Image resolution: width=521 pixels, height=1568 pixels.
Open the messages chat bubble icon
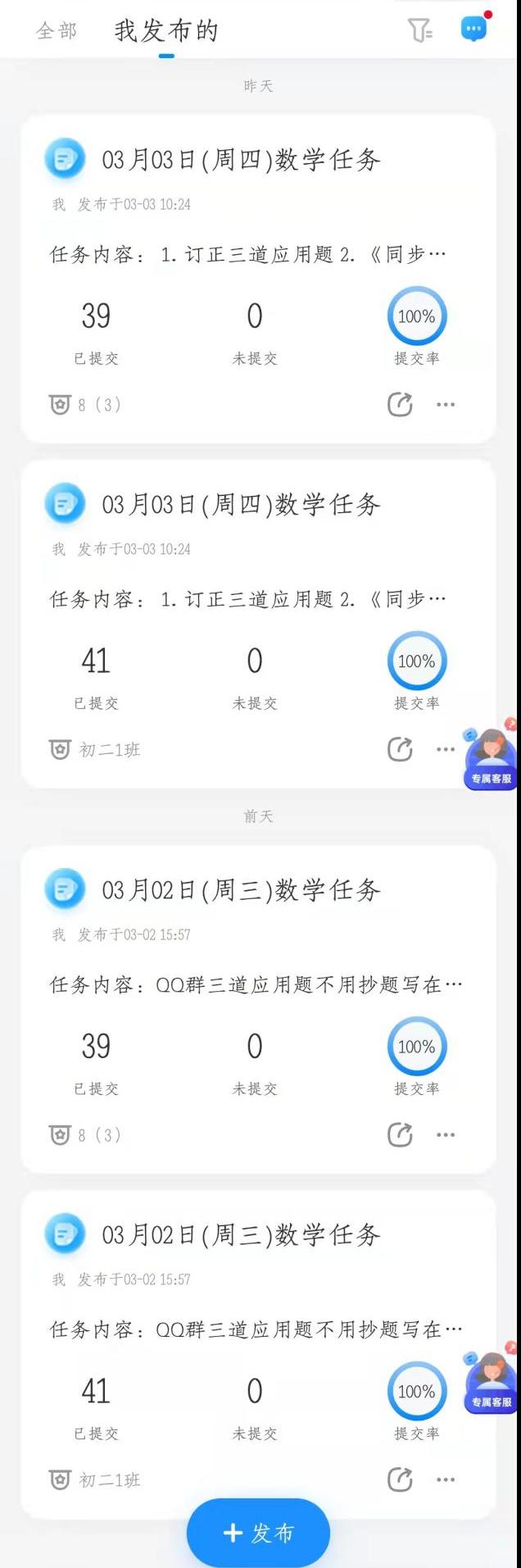pyautogui.click(x=473, y=30)
